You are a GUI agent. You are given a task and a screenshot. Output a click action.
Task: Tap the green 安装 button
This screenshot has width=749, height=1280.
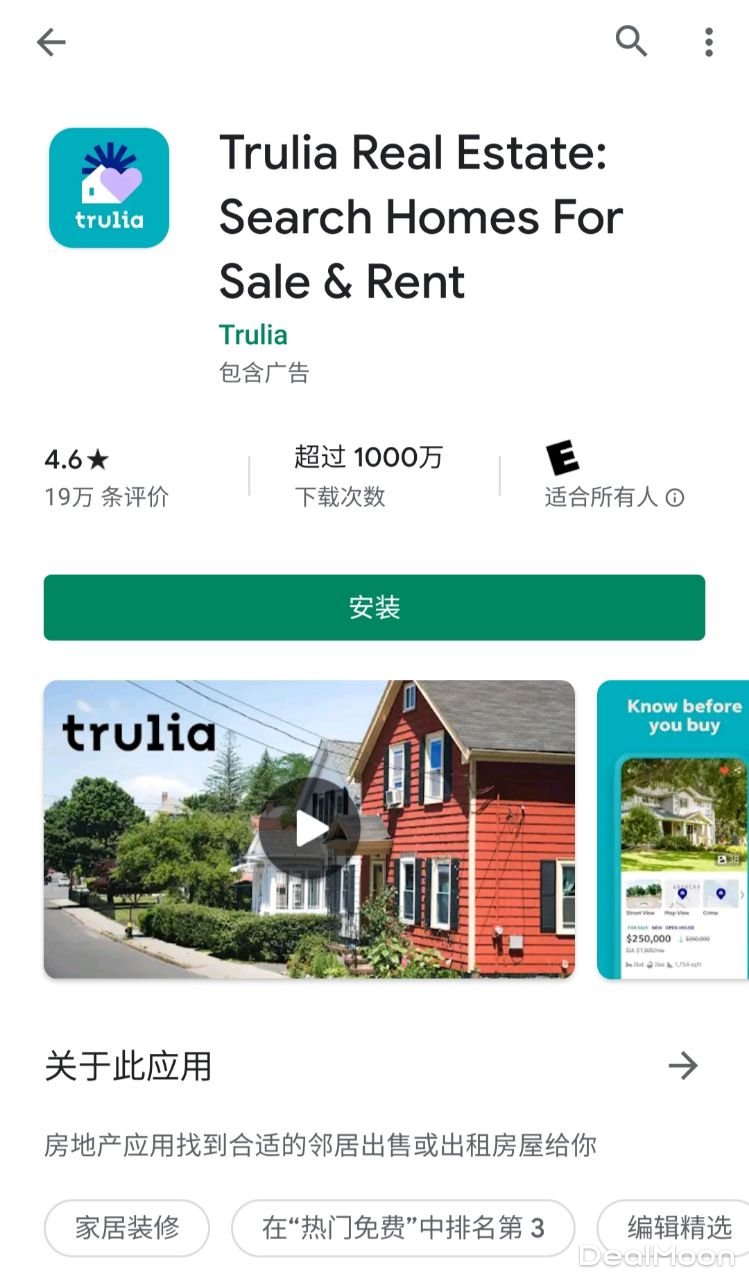pyautogui.click(x=374, y=607)
